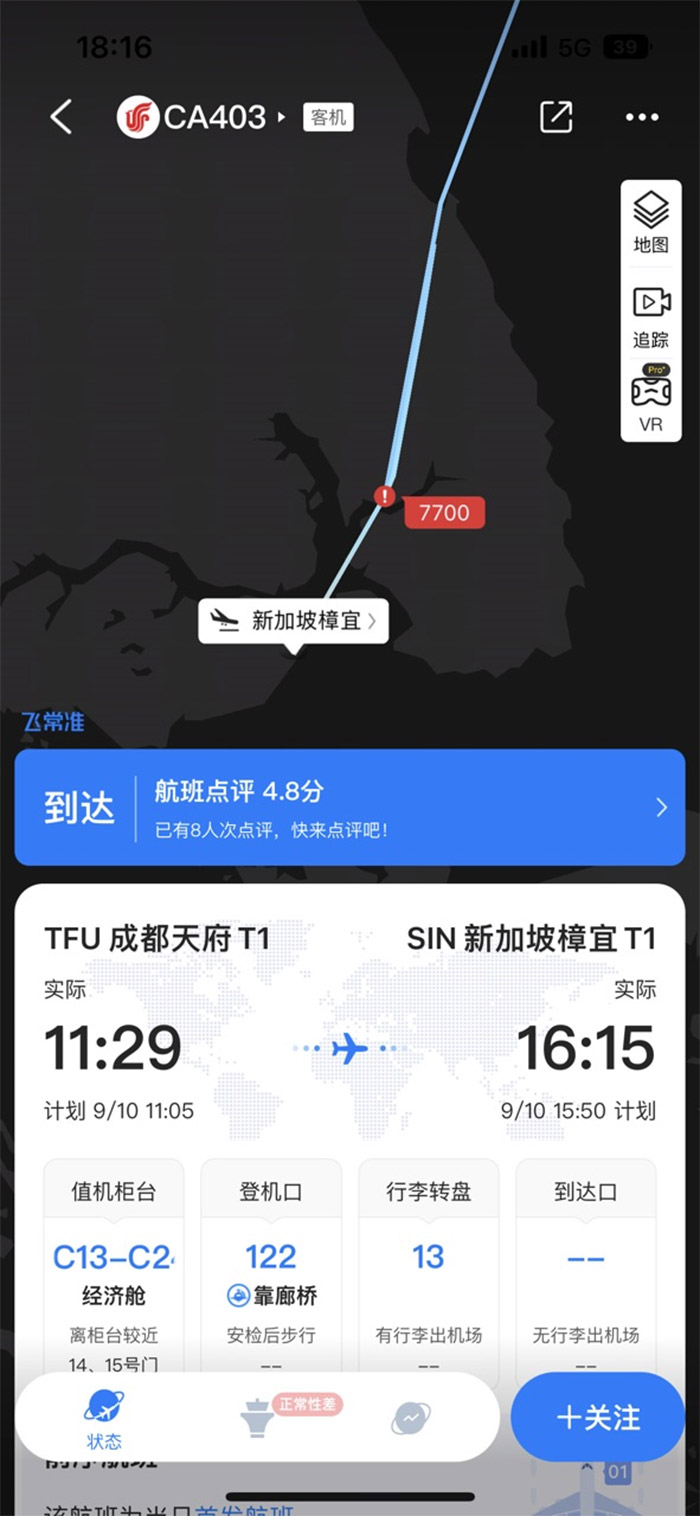Screen dimensions: 700x1516
Task: Switch to the 正常性差 punctuality tab
Action: (x=258, y=1418)
